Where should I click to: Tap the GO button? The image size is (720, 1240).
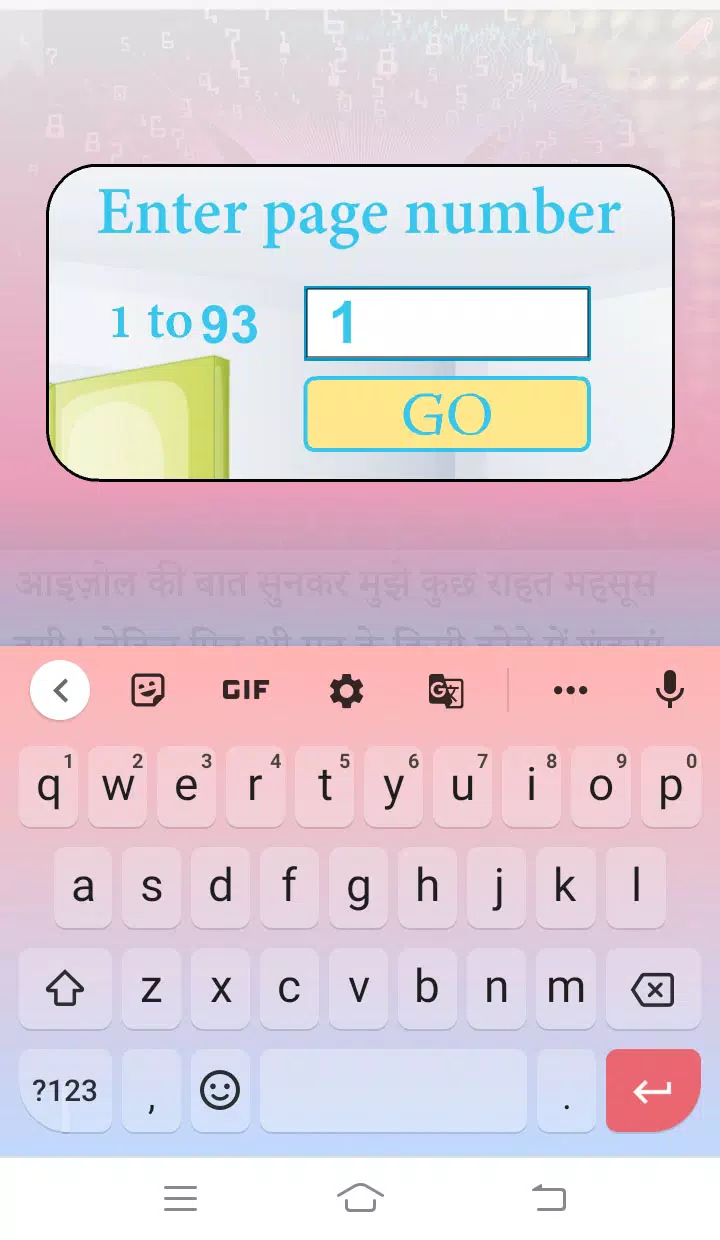(x=447, y=414)
